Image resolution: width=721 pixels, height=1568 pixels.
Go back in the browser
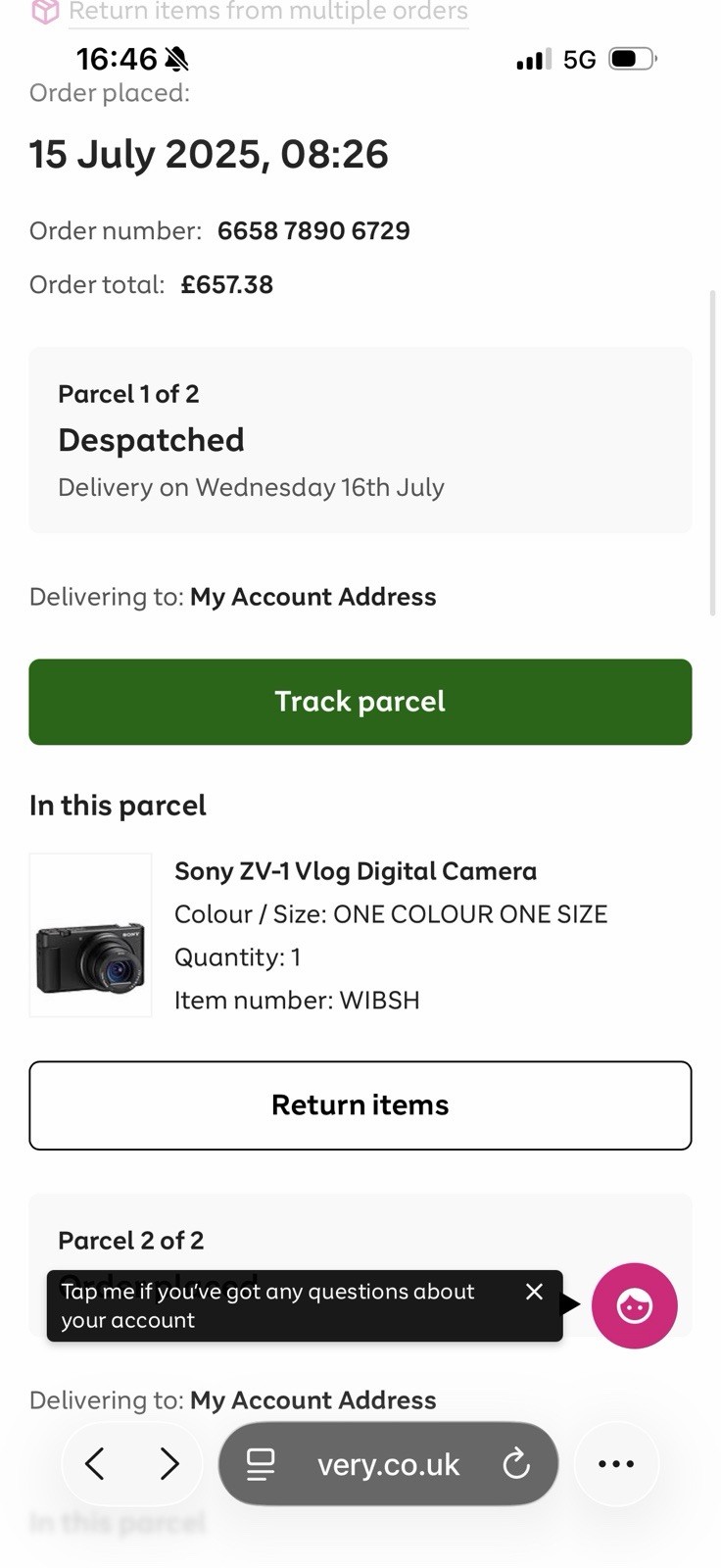[95, 1464]
